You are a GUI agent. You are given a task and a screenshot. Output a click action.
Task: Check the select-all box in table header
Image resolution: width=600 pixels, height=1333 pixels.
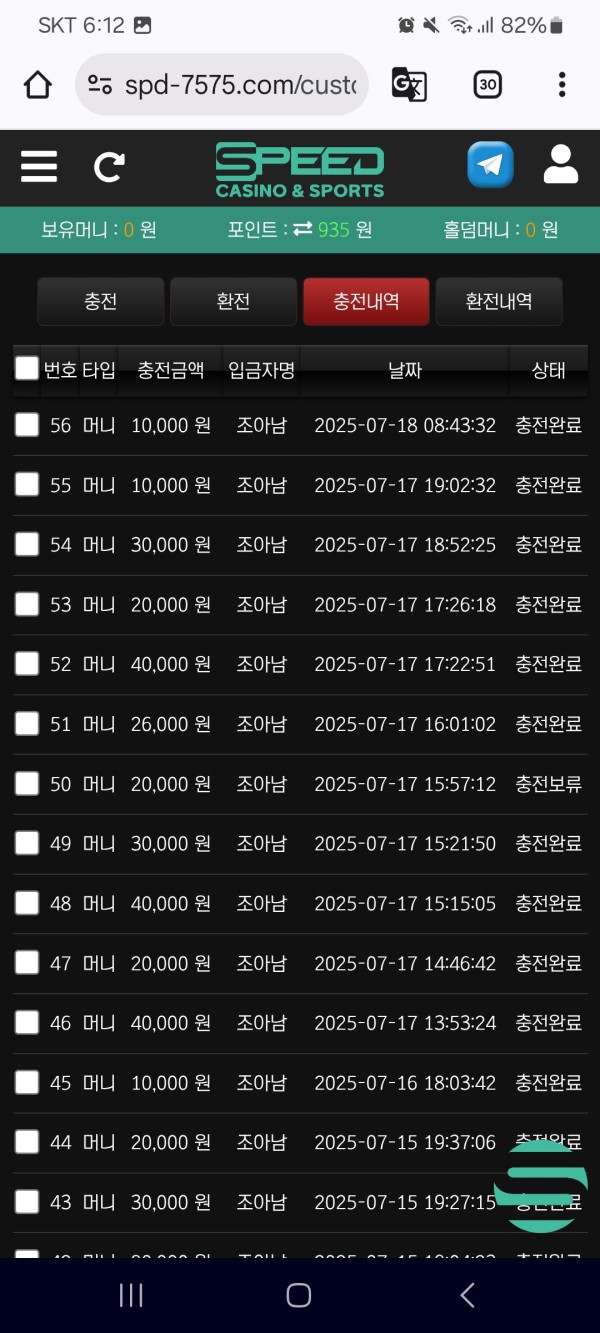click(27, 369)
